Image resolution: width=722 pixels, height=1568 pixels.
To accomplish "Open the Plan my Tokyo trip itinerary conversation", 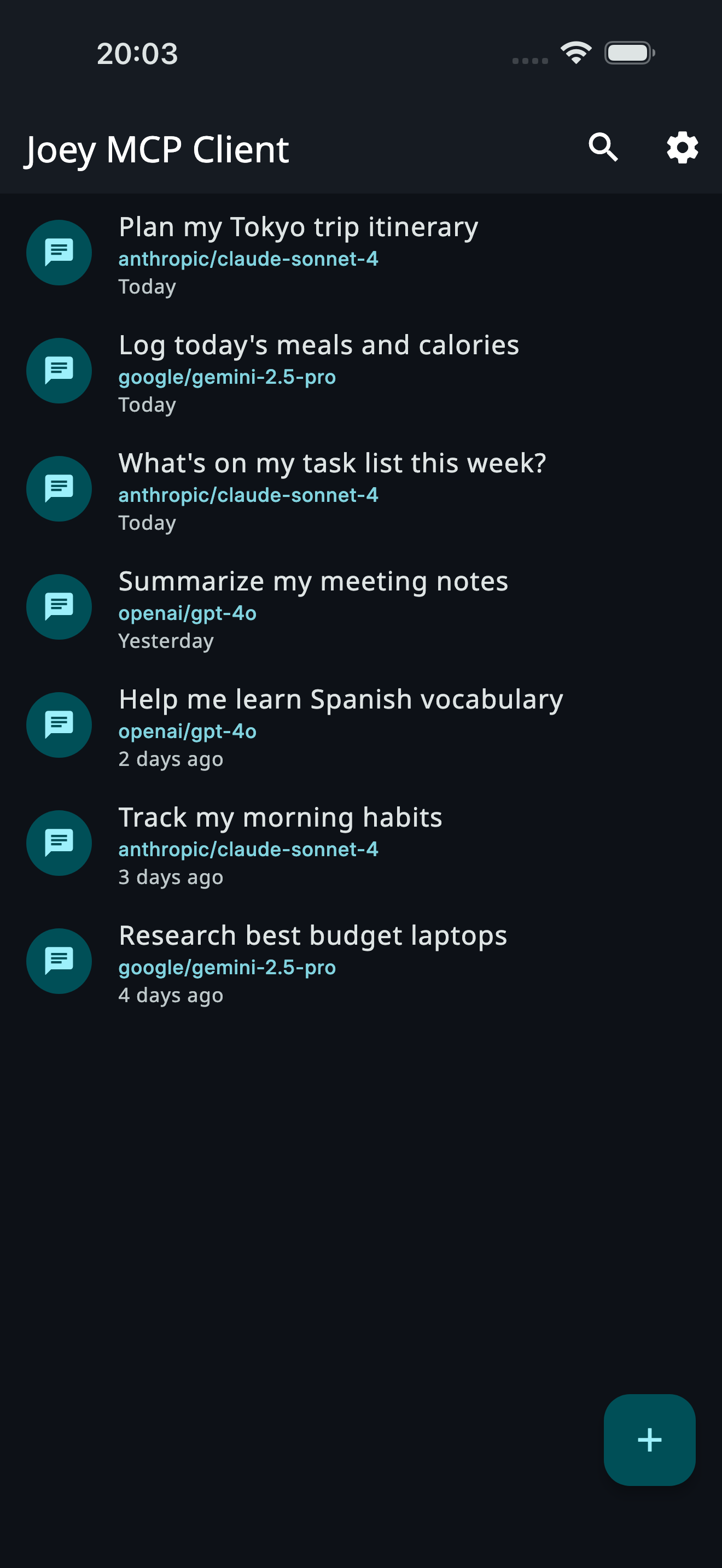I will pyautogui.click(x=298, y=226).
